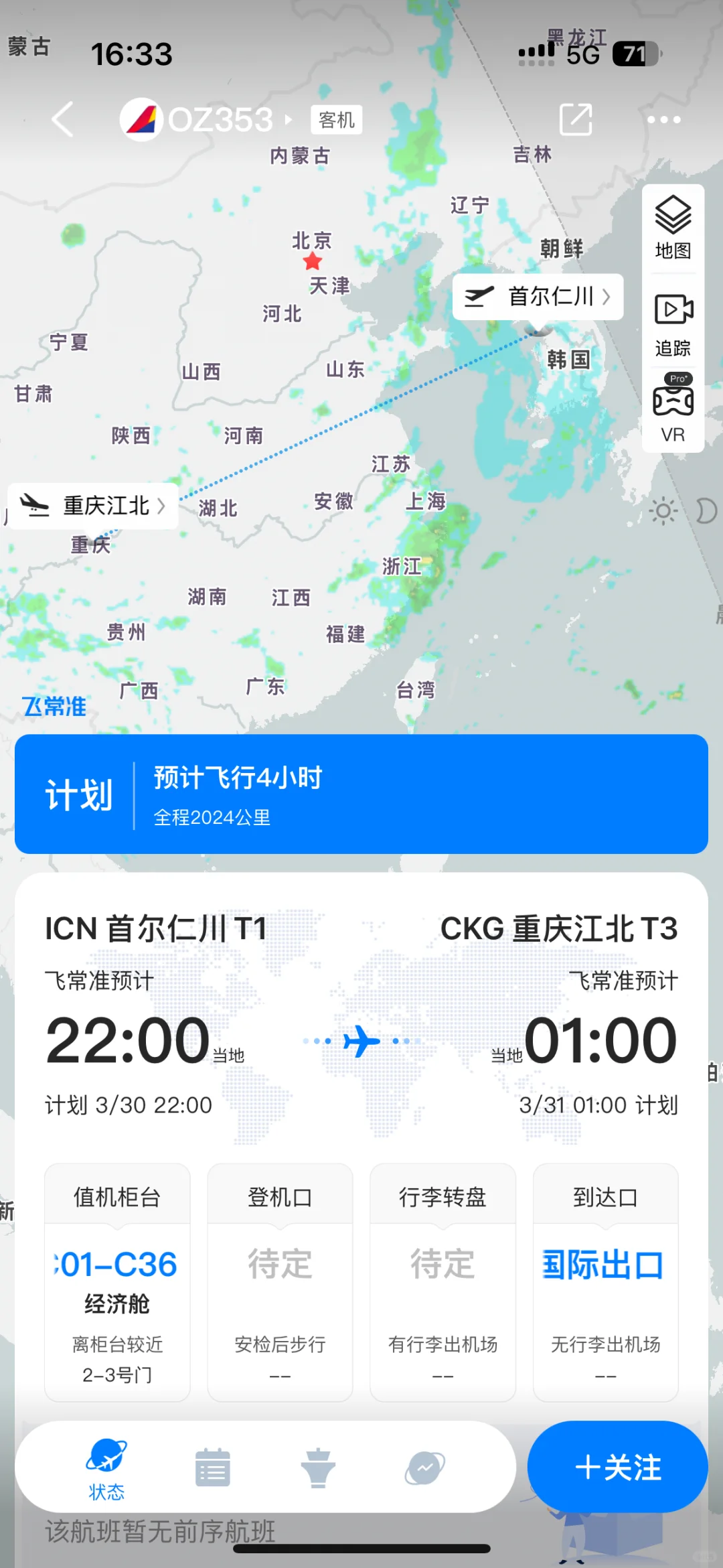Open the 到达口 arrival exit card
Screen dimensions: 723x1568
pyautogui.click(x=605, y=1281)
